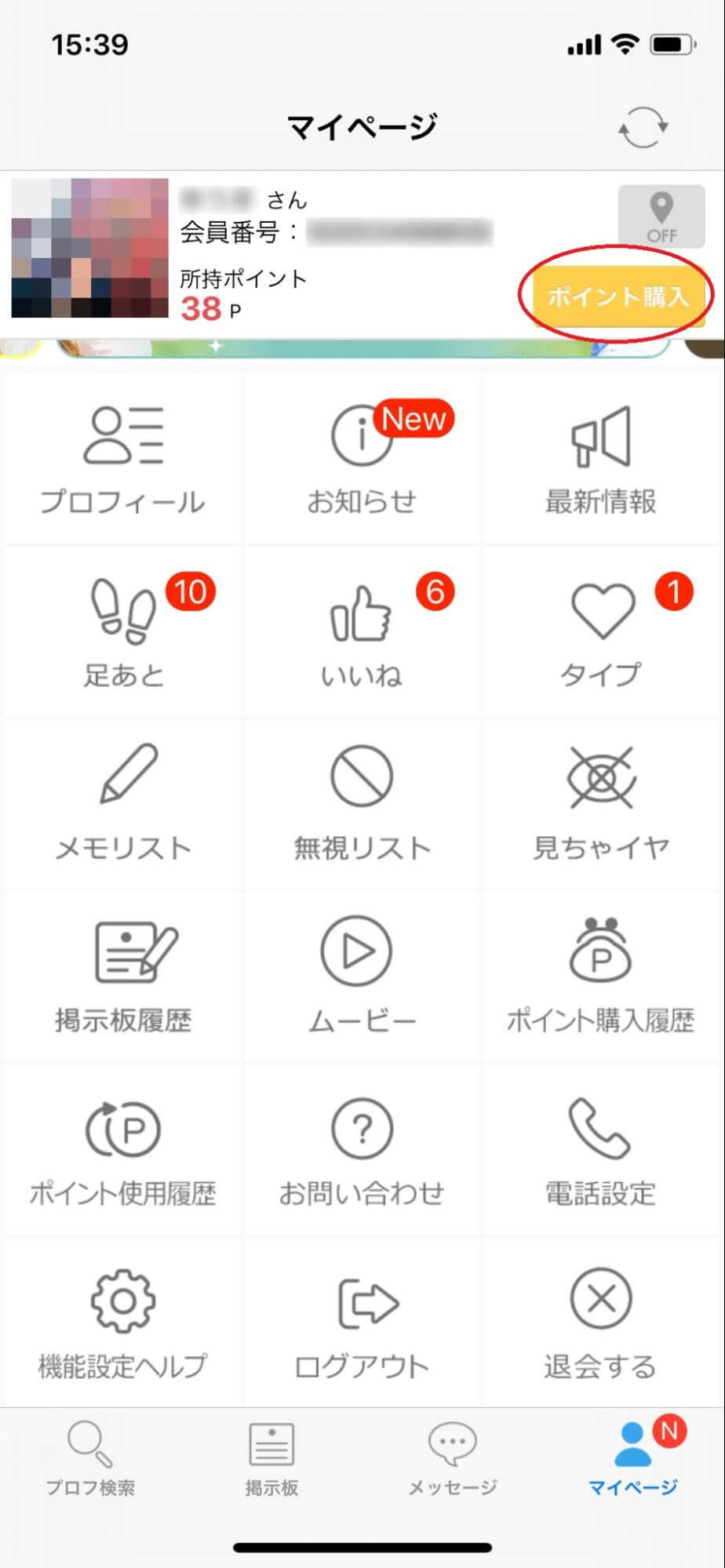The height and width of the screenshot is (1568, 725).
Task: Switch to the メッセージ tab
Action: 453,1459
